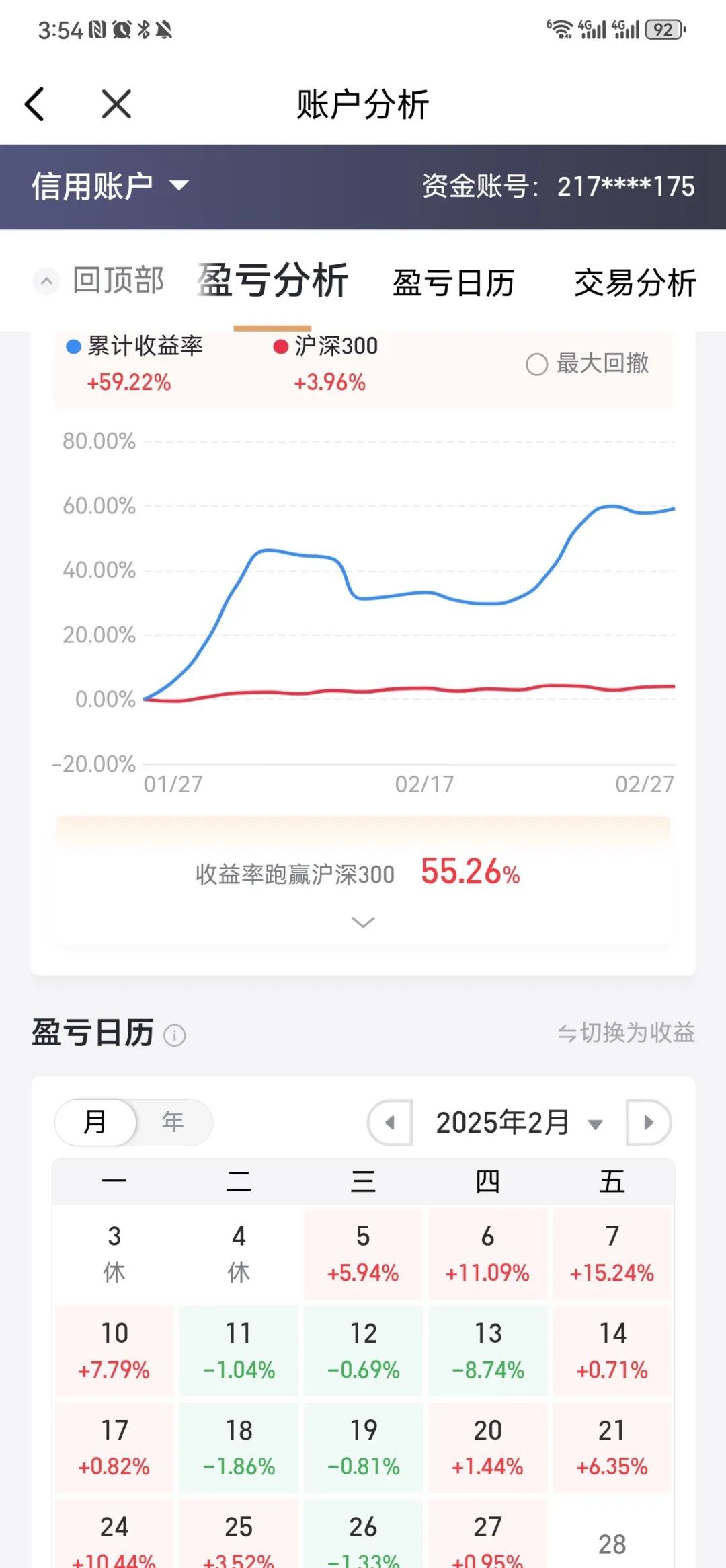Switch to the 盈亏日历 tab
This screenshot has width=726, height=1568.
(x=453, y=283)
